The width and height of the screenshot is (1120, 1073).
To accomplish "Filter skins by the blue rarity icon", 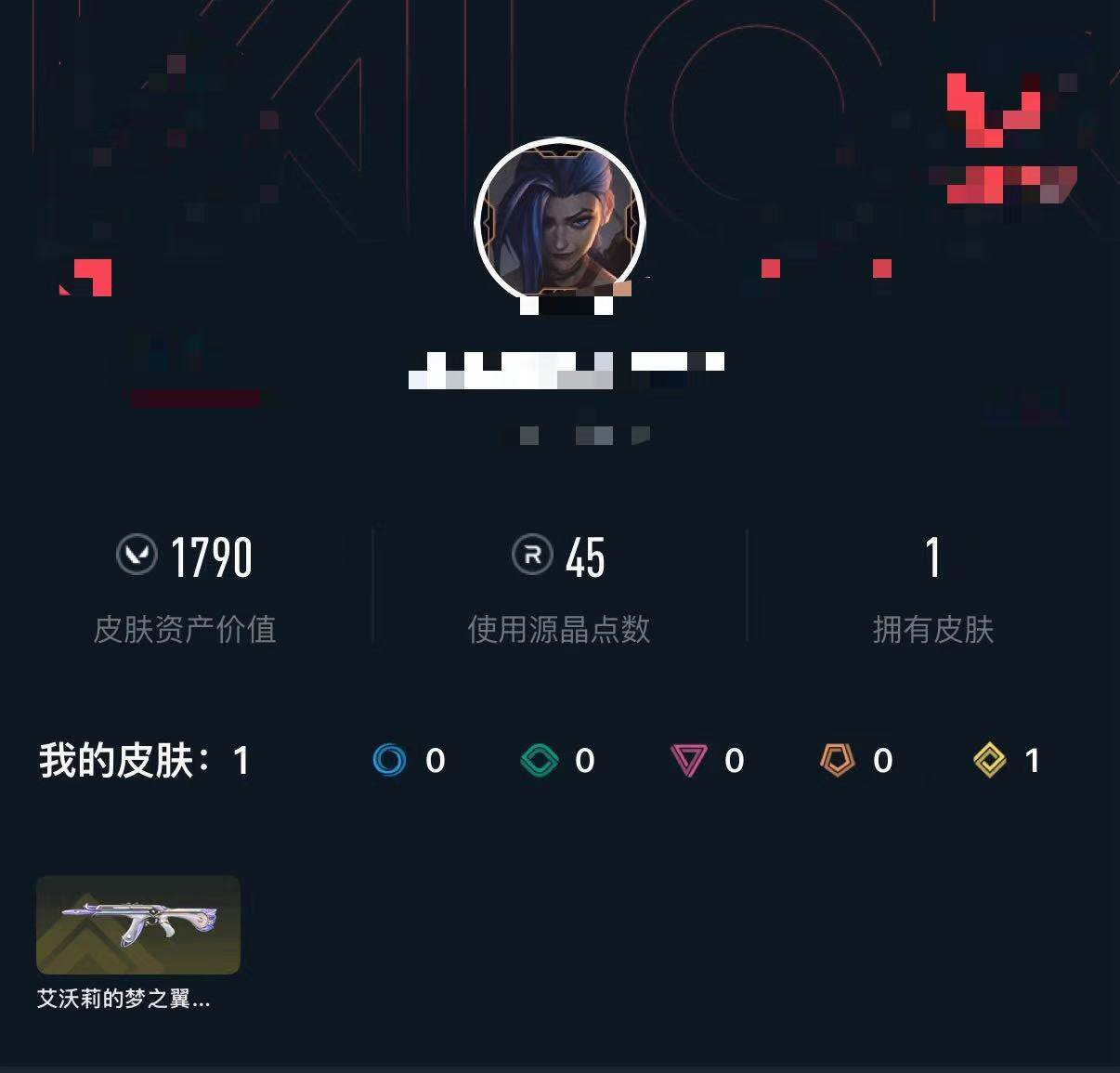I will 389,760.
